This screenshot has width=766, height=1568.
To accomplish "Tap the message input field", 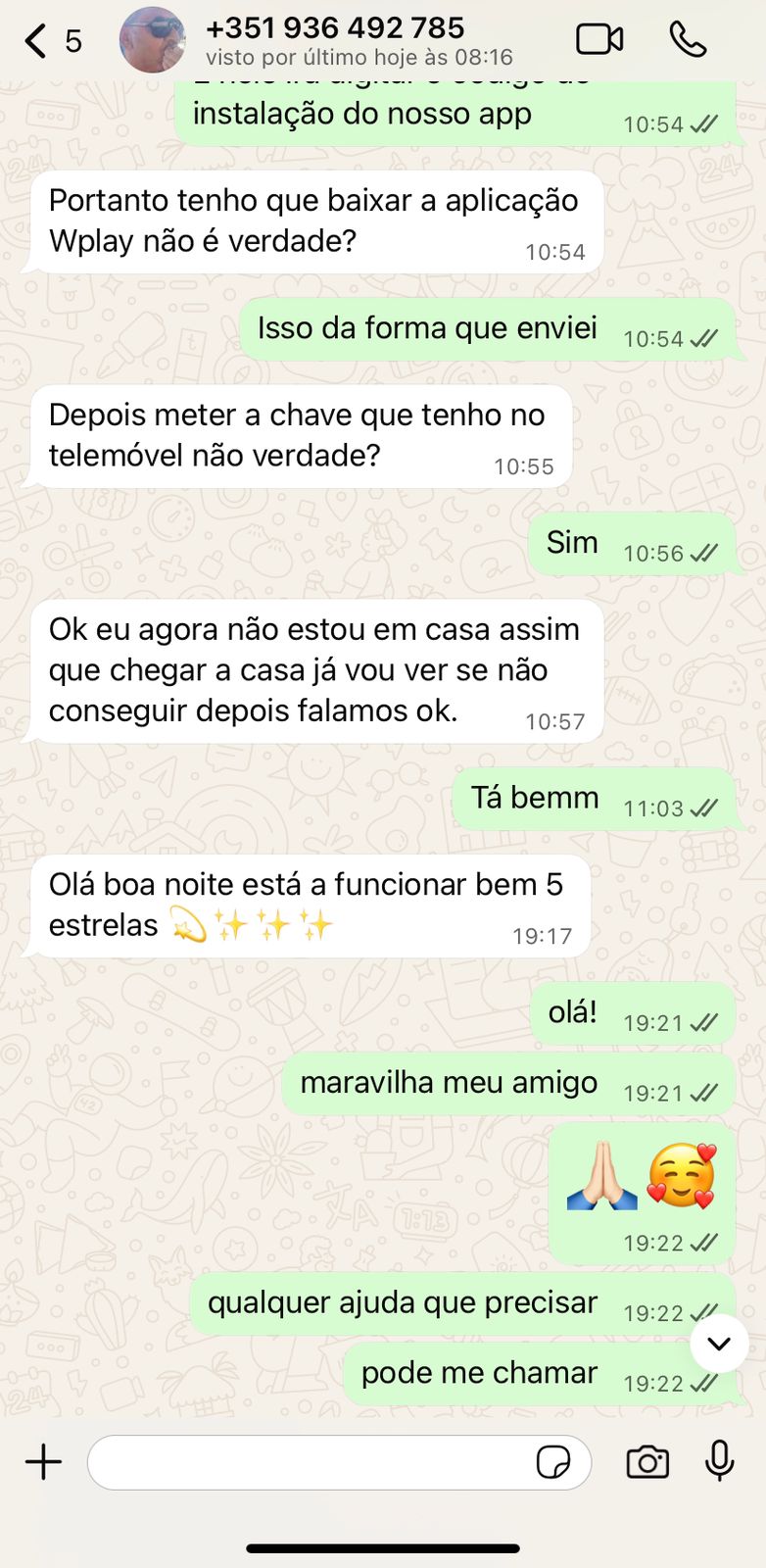I will tap(294, 1461).
